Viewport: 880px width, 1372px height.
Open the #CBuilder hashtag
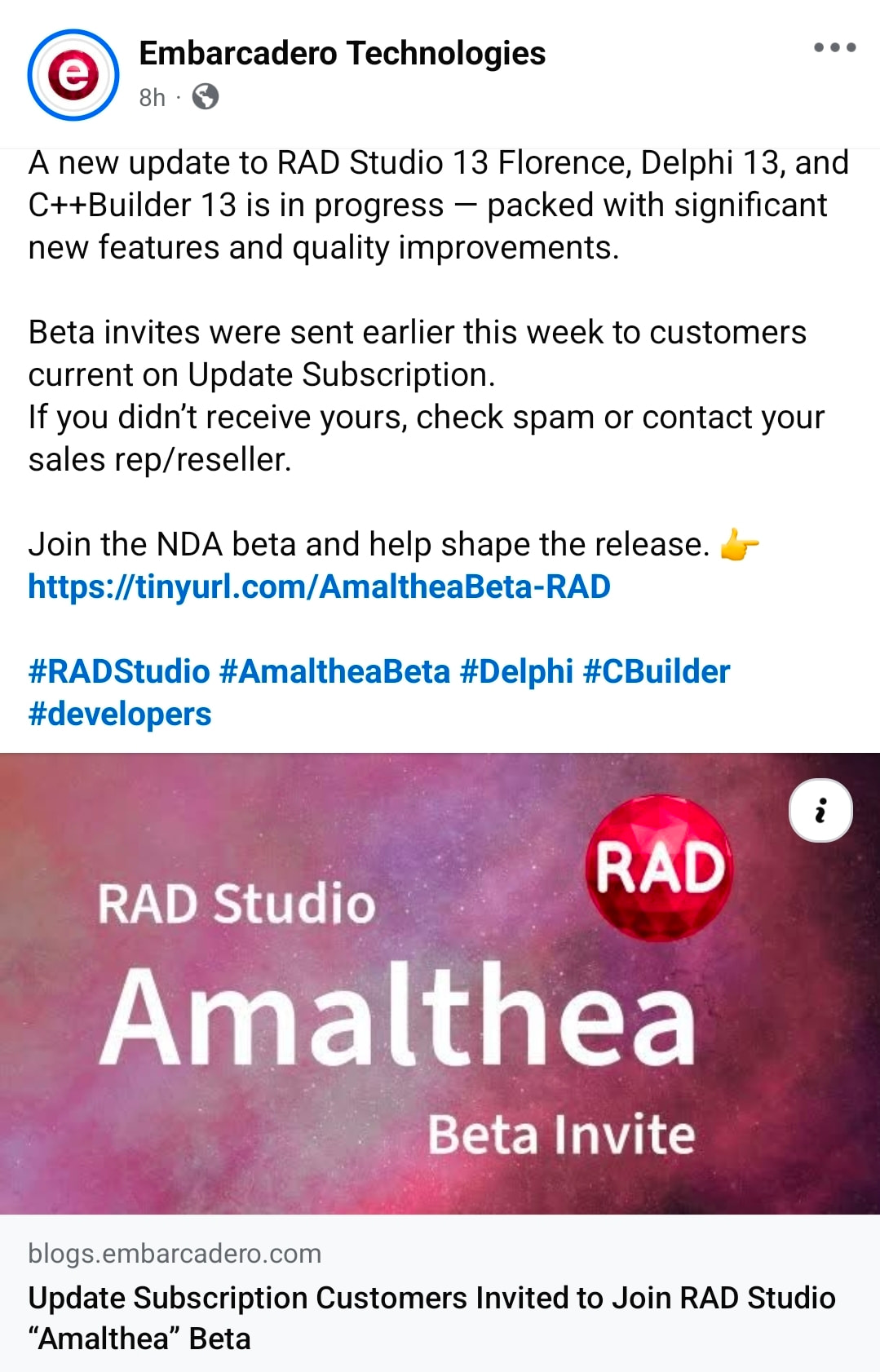657,671
